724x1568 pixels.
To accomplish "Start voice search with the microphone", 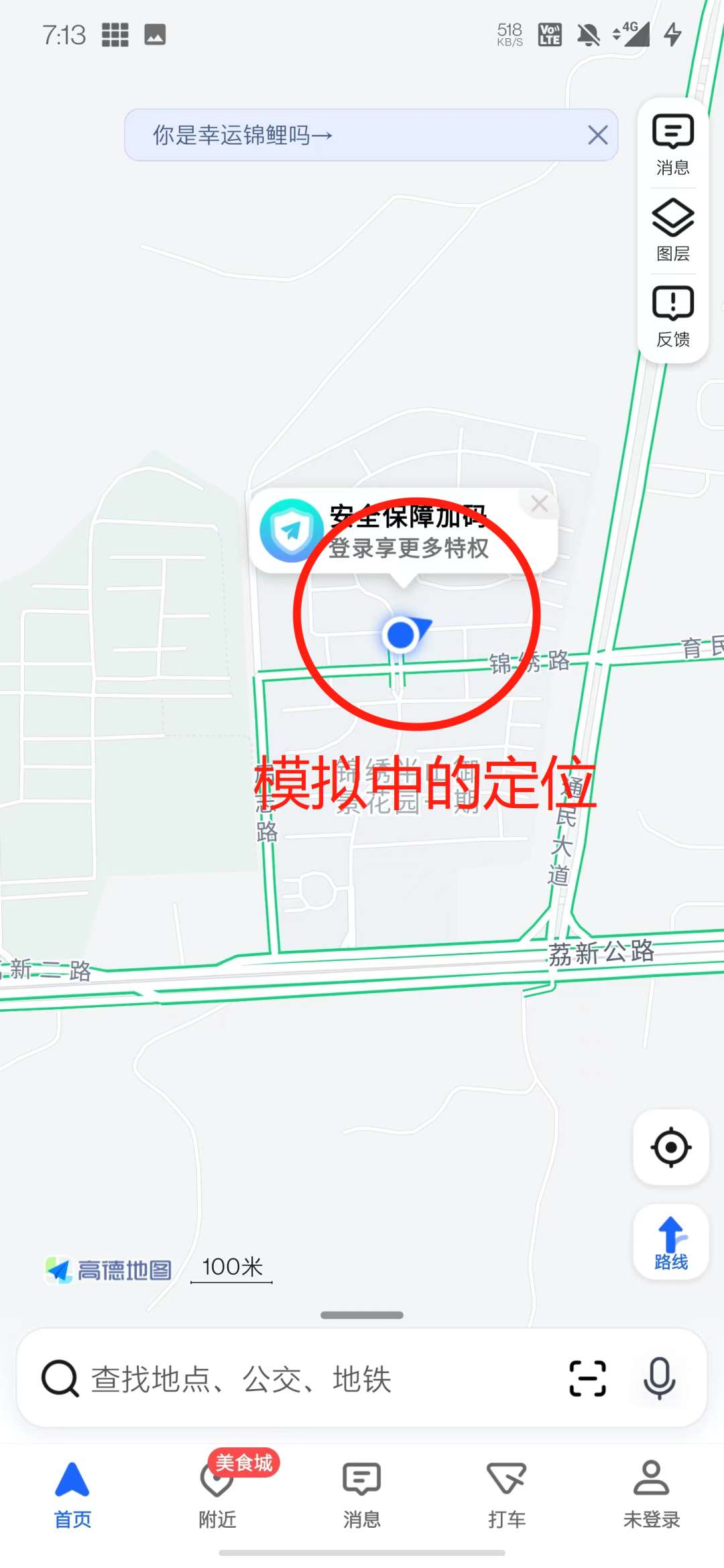I will coord(659,1378).
